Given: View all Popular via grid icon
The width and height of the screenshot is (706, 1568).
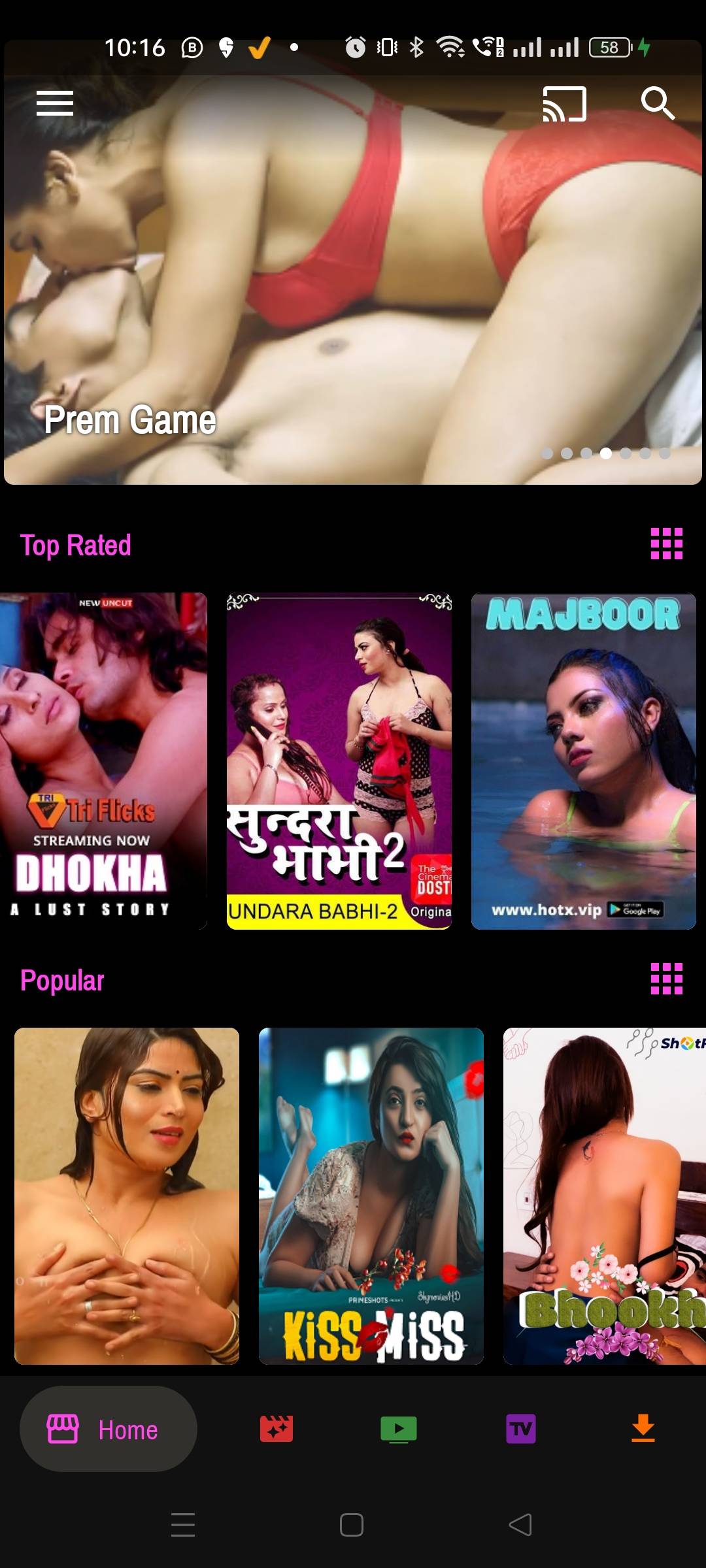Looking at the screenshot, I should coord(666,979).
